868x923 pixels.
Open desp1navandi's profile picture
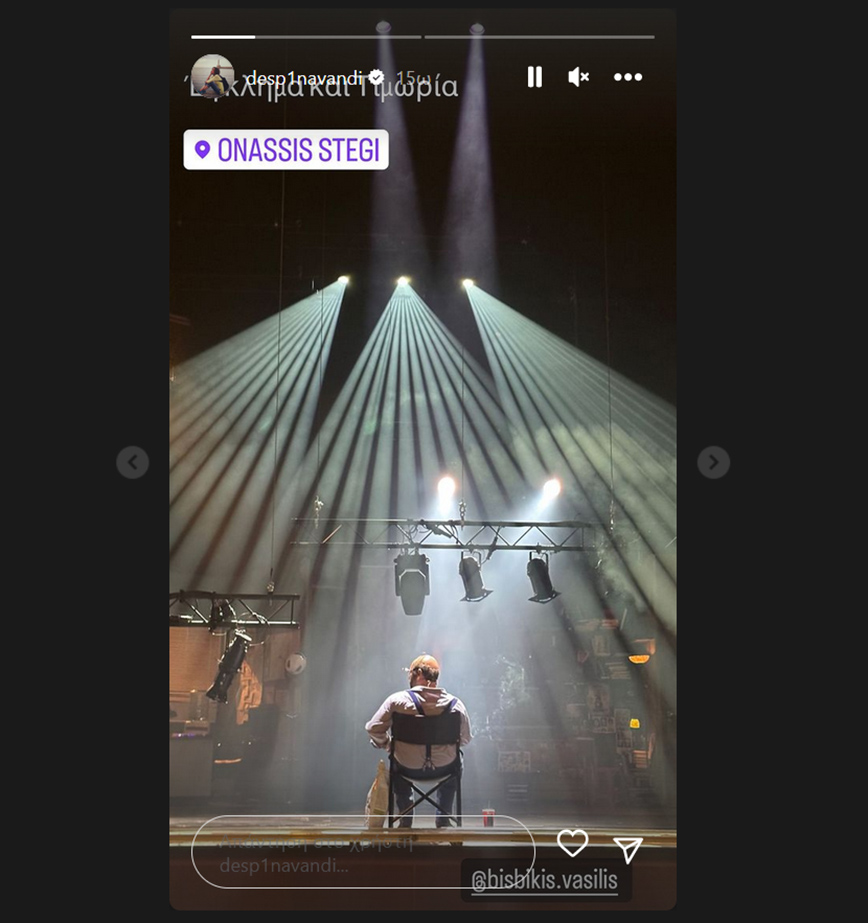[212, 76]
